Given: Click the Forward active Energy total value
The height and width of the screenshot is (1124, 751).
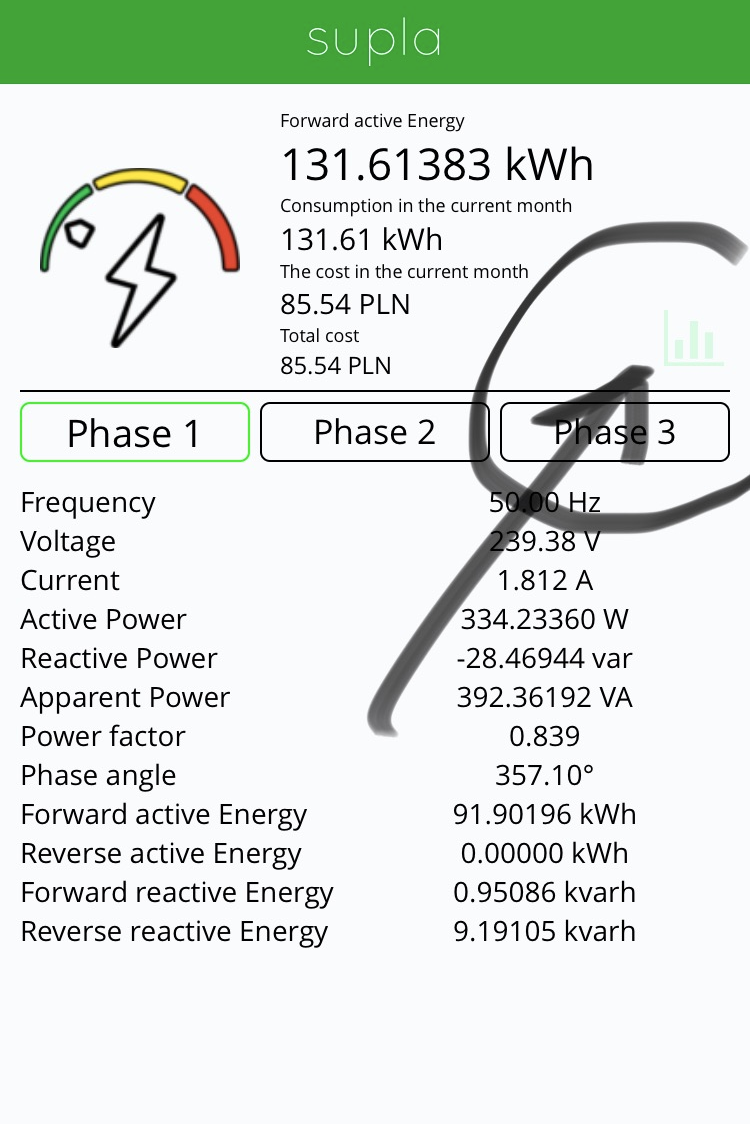Looking at the screenshot, I should (x=437, y=163).
